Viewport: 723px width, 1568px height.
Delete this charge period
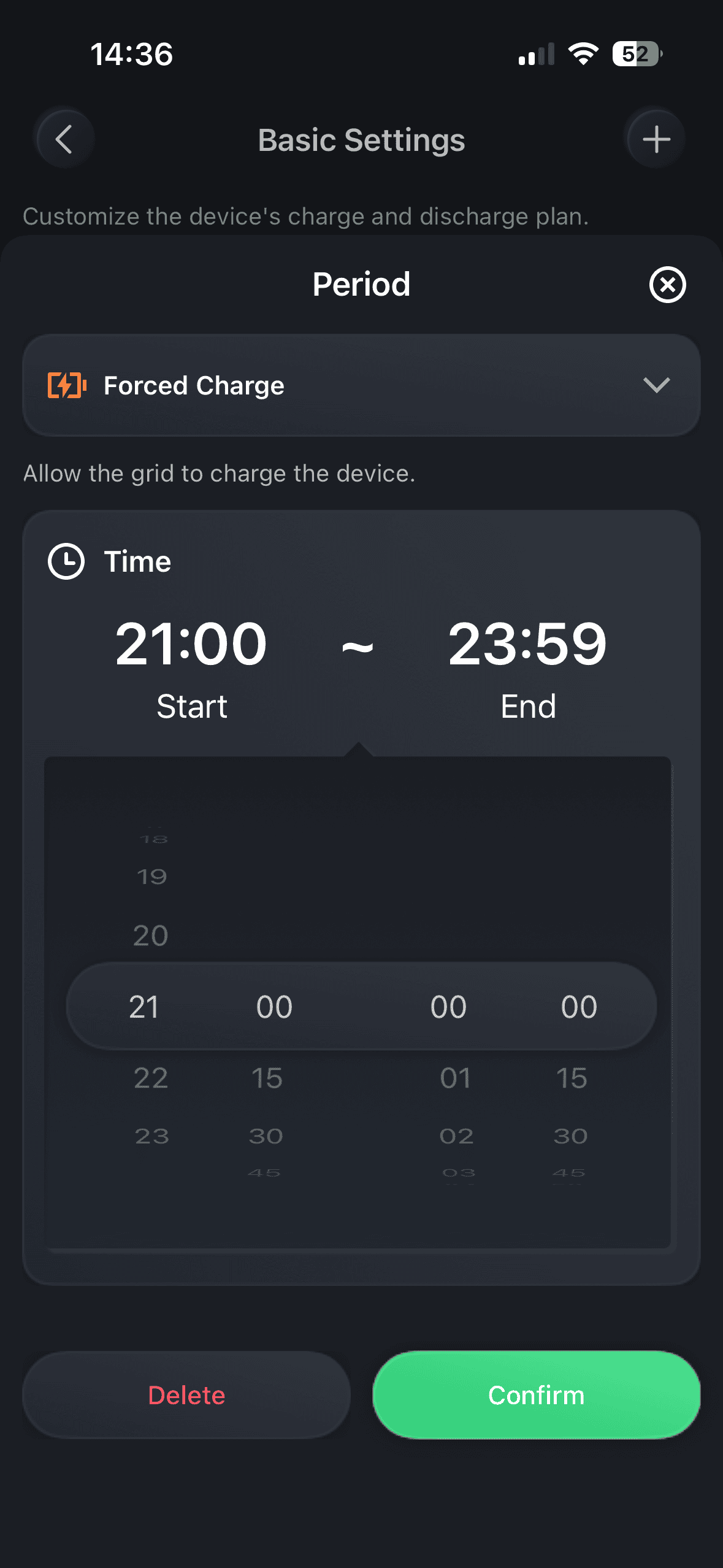tap(186, 1395)
